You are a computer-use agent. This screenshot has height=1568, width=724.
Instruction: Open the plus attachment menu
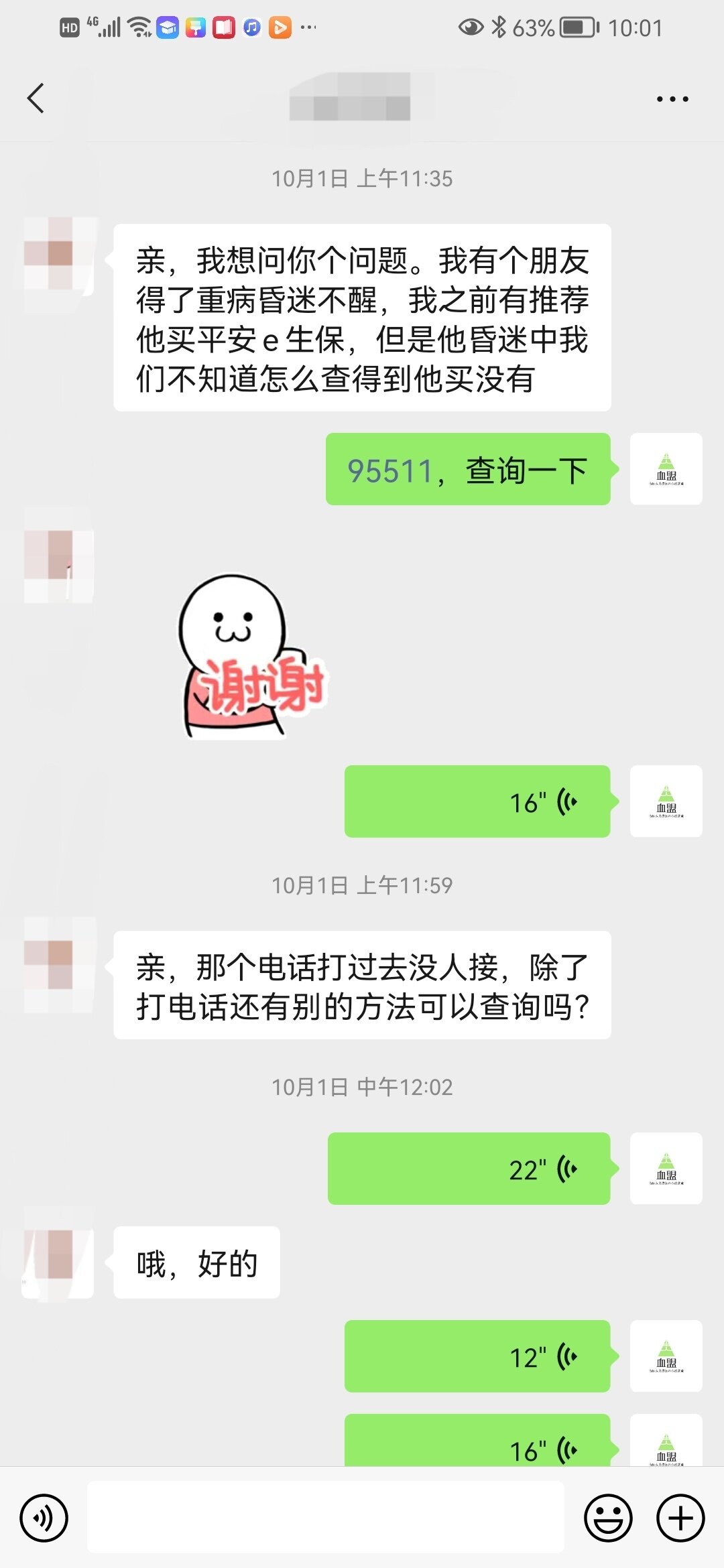tap(680, 1518)
